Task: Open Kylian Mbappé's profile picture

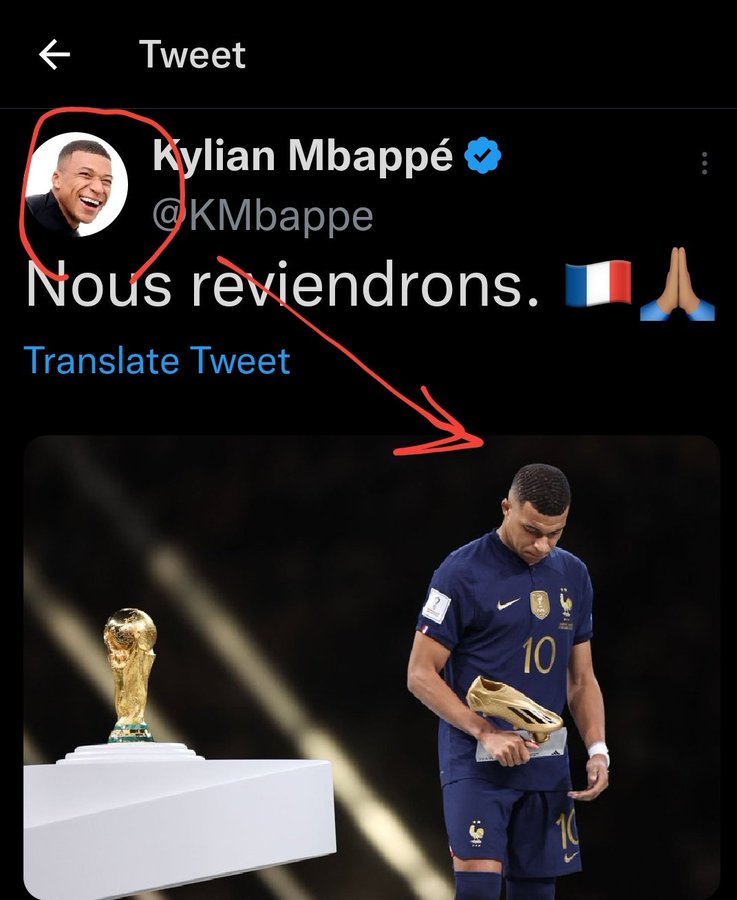Action: pyautogui.click(x=76, y=184)
